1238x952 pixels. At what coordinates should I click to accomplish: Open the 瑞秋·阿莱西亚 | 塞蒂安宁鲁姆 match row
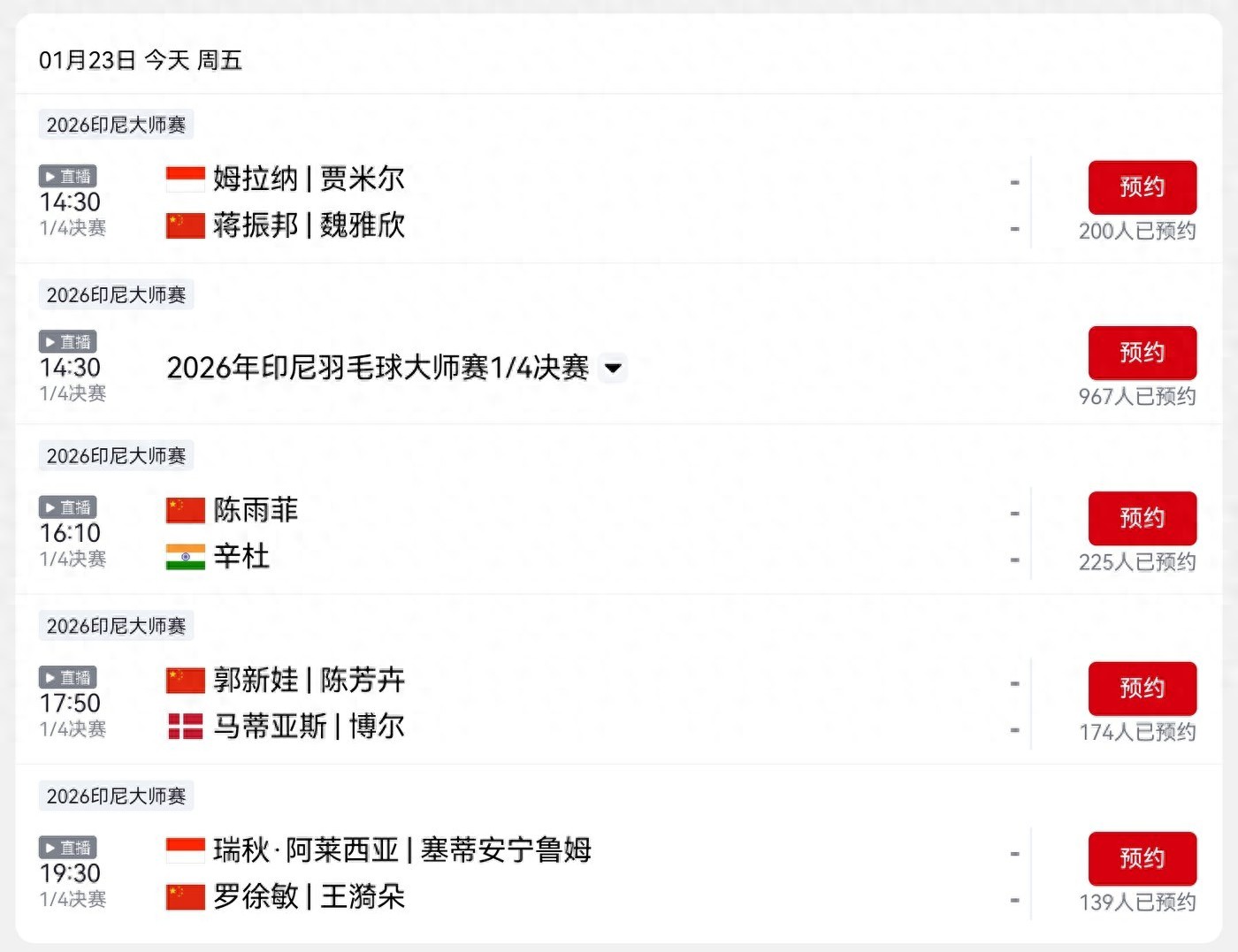[531, 873]
